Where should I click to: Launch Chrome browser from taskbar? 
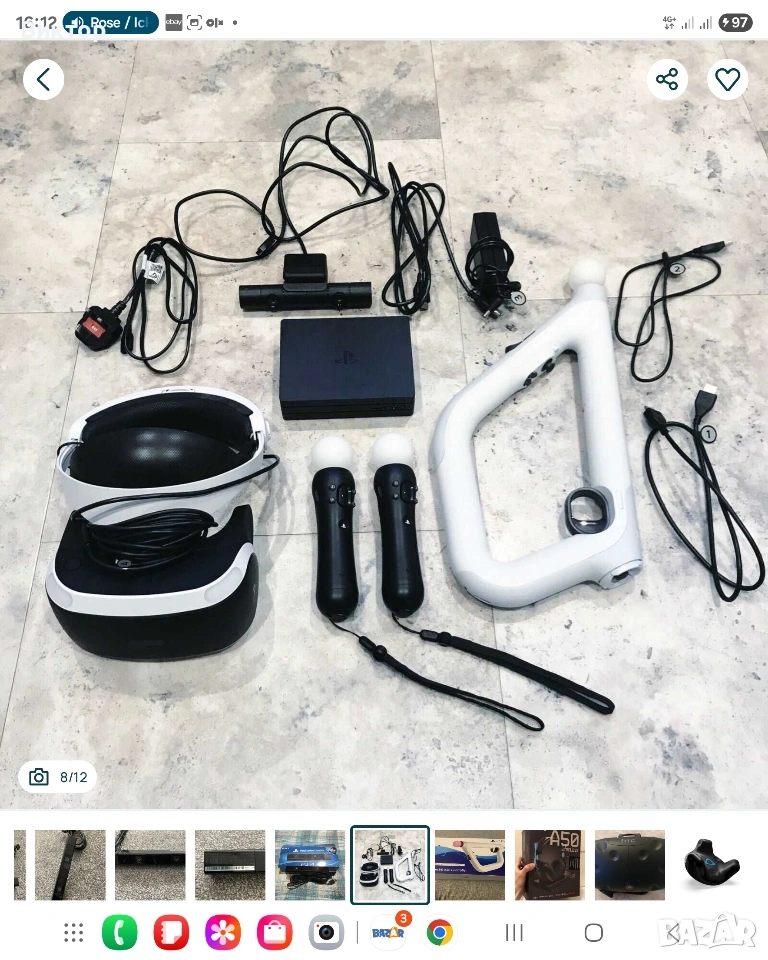coord(439,932)
